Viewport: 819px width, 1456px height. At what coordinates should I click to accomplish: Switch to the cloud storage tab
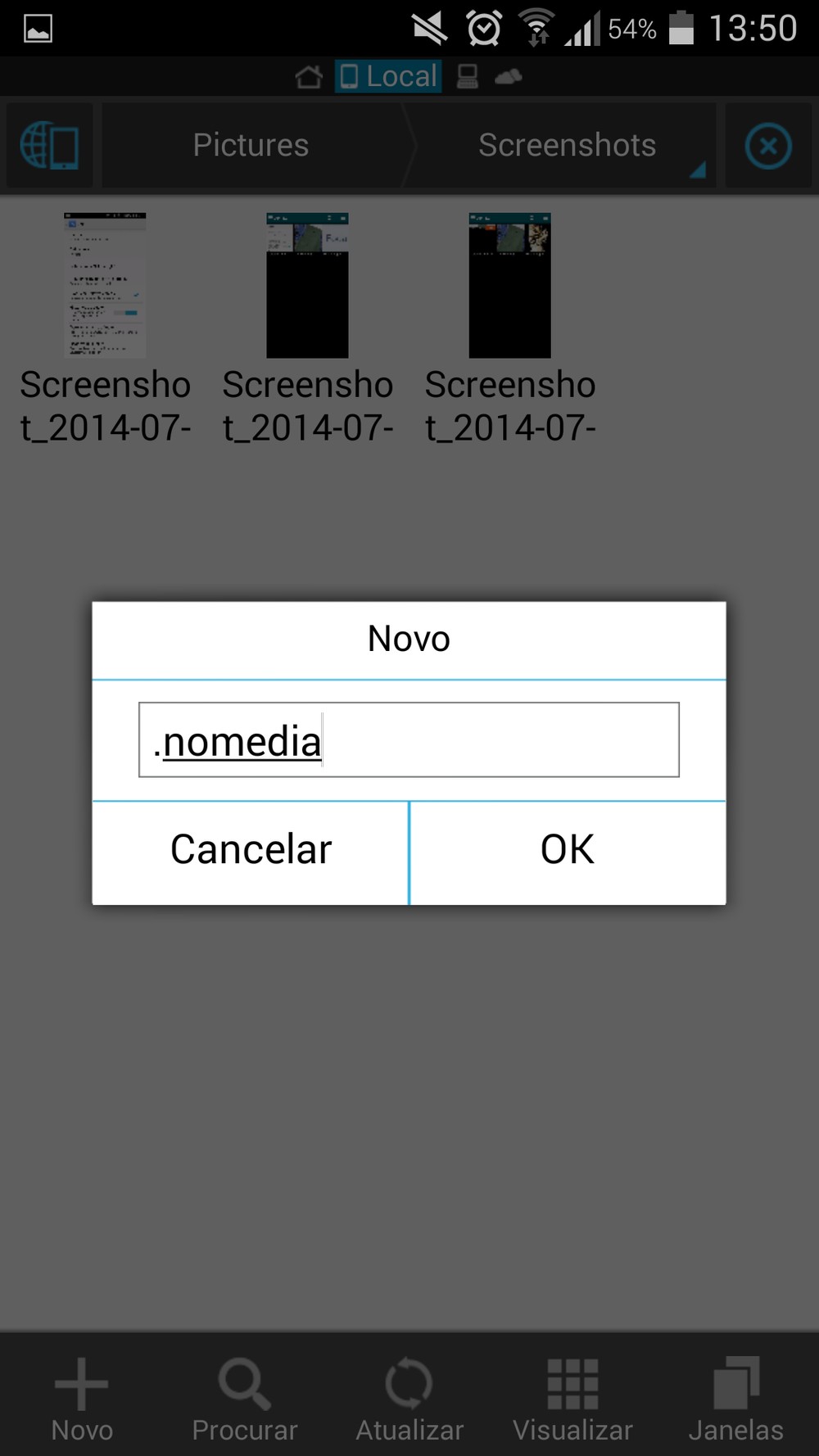(509, 77)
